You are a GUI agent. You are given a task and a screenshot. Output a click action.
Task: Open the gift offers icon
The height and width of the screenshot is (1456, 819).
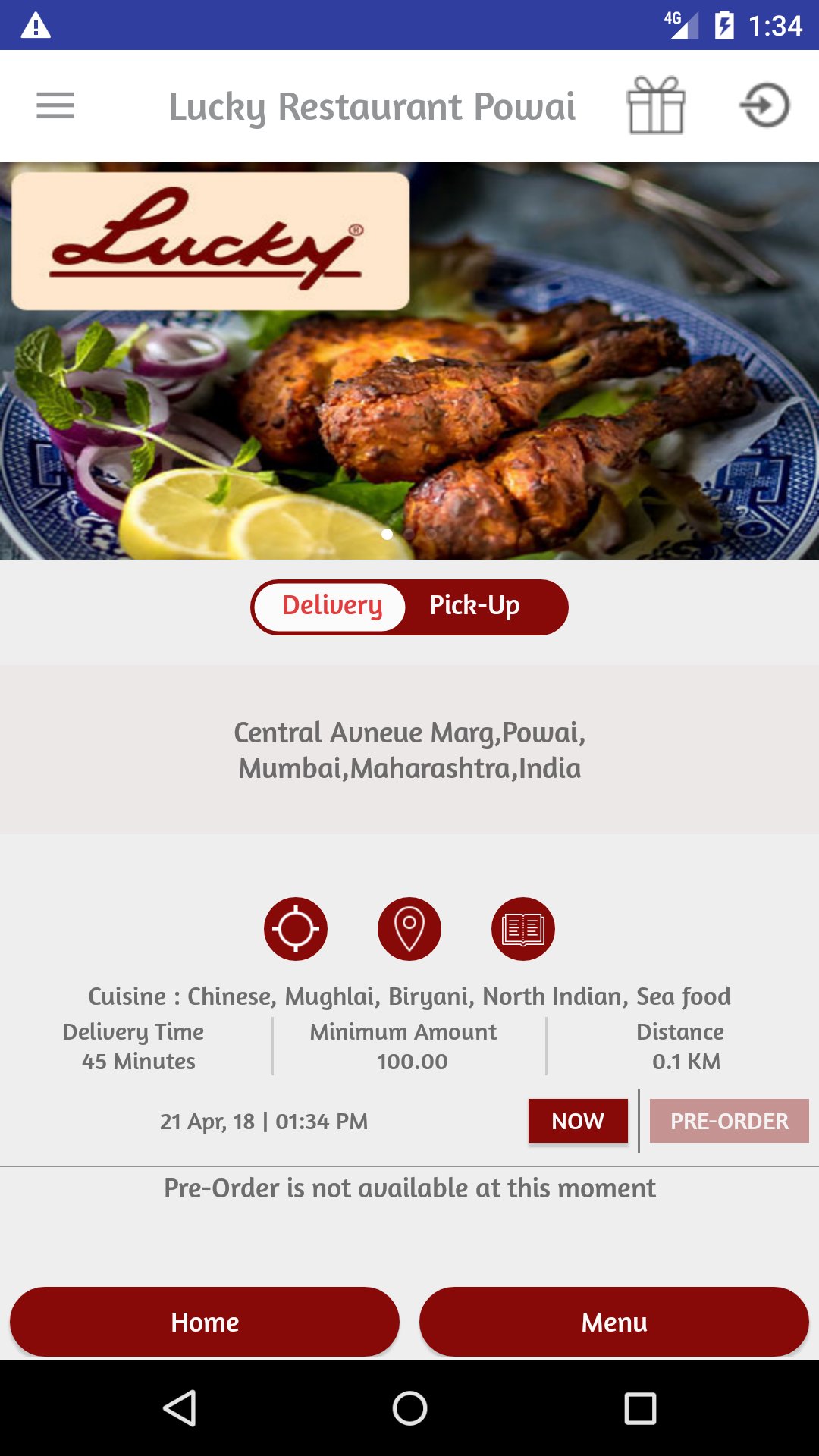click(657, 106)
